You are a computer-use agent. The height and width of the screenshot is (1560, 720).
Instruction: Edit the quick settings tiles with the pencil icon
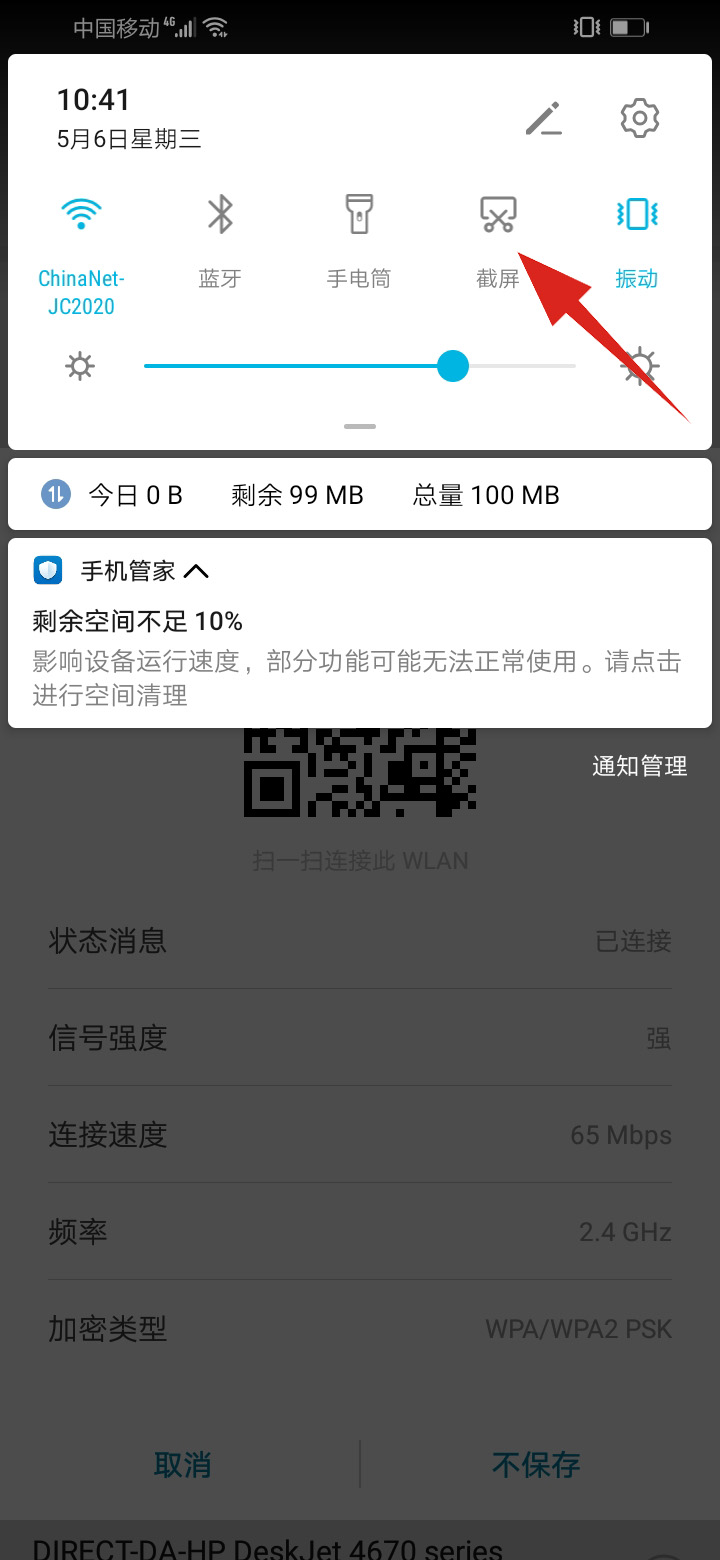pos(544,119)
